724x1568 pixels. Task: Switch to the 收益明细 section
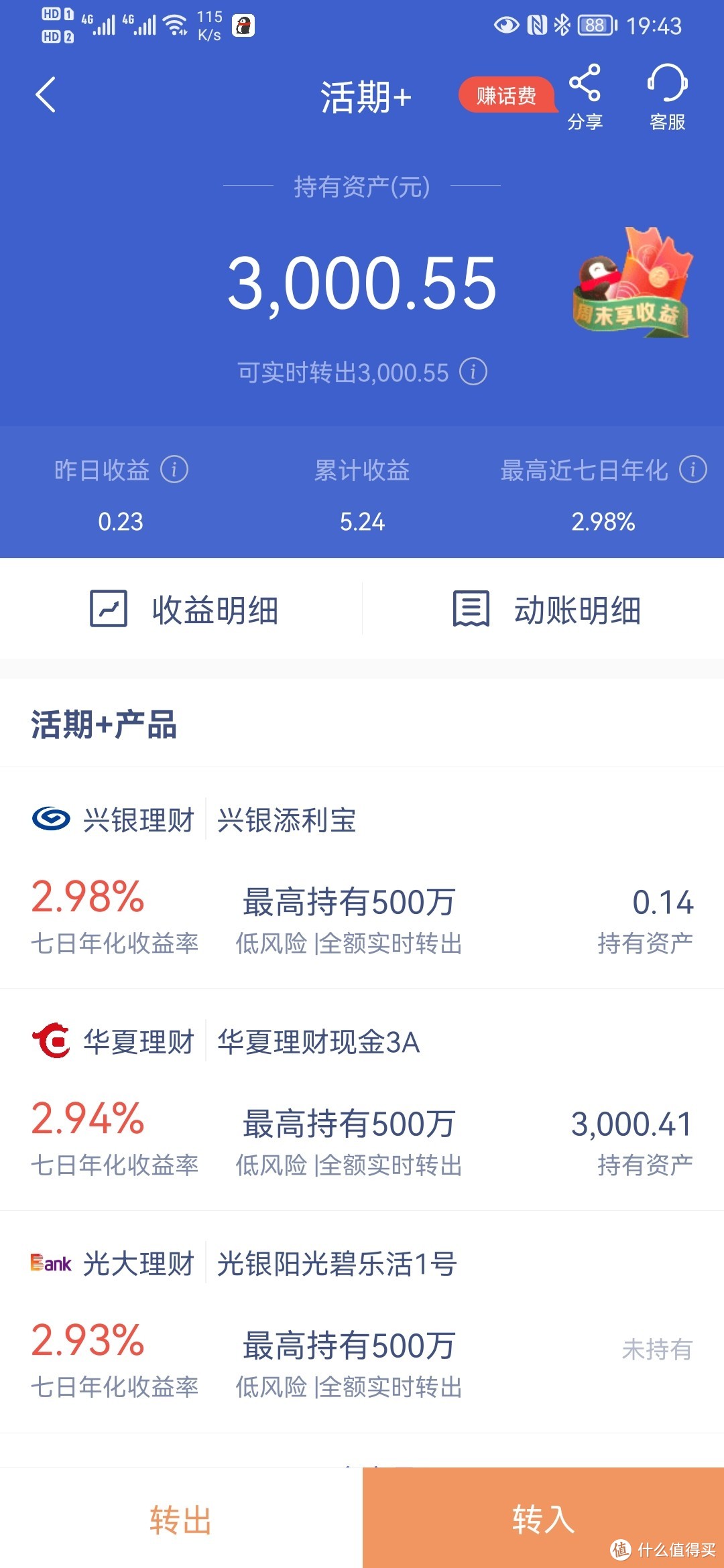pyautogui.click(x=186, y=610)
